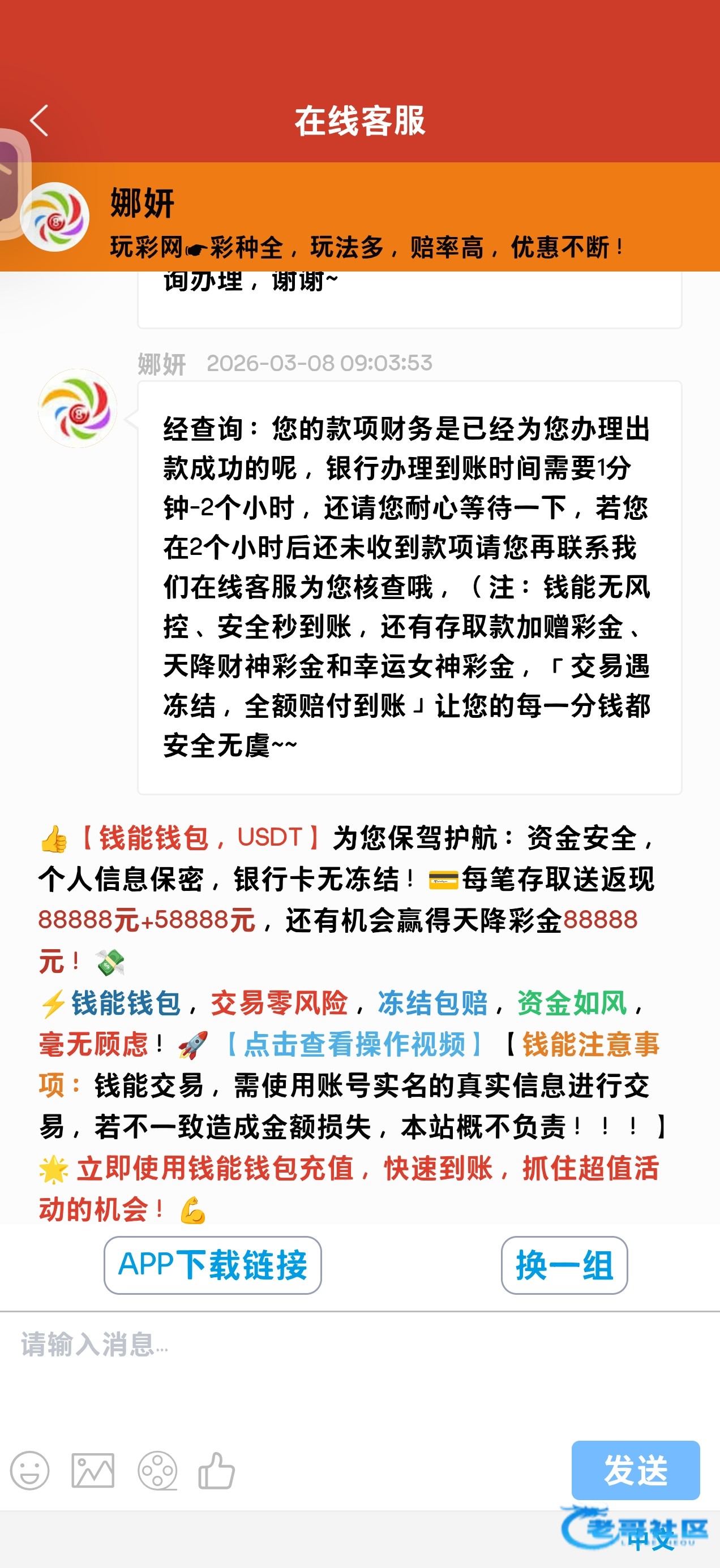720x1568 pixels.
Task: Attach a picture with the image icon
Action: click(93, 1470)
